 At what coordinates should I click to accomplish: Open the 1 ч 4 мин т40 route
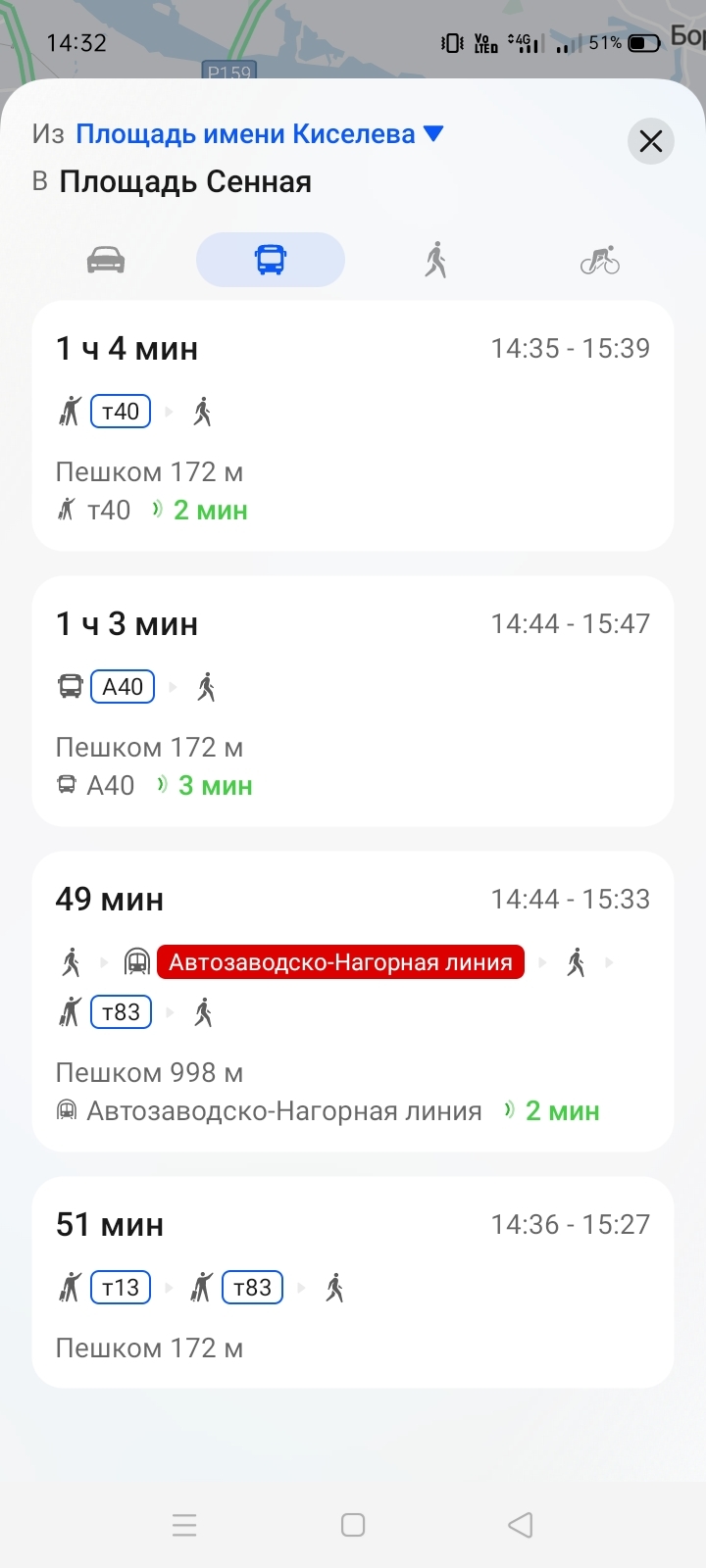pyautogui.click(x=353, y=426)
